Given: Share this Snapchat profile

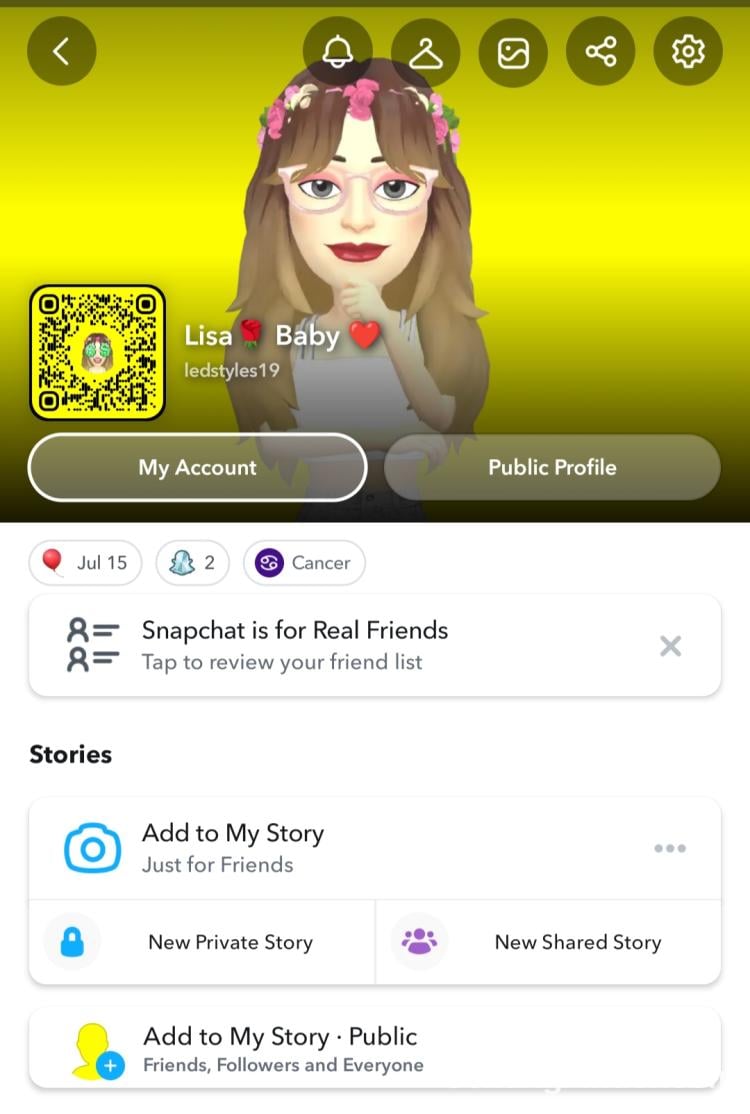Looking at the screenshot, I should tap(600, 51).
